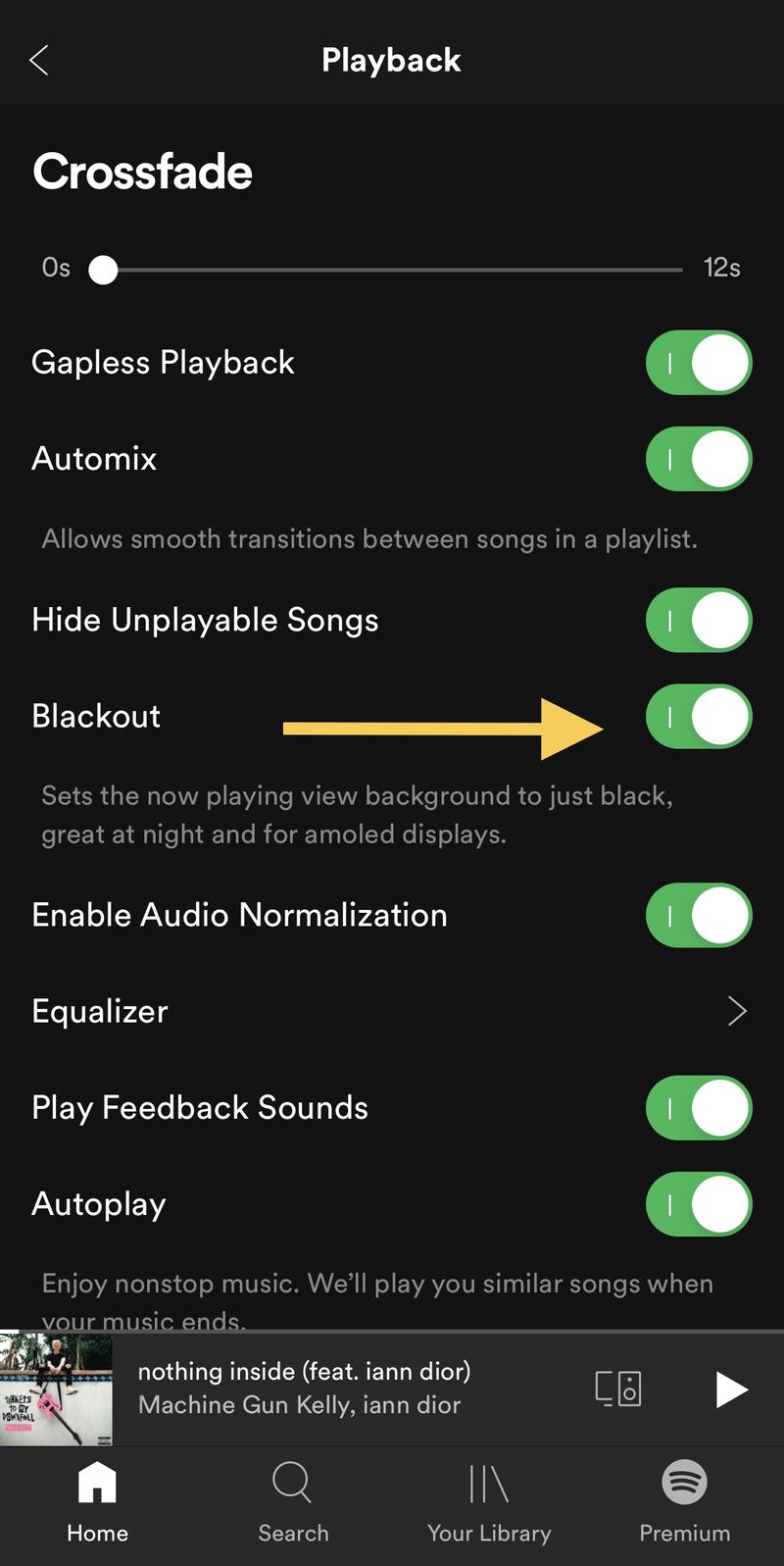The height and width of the screenshot is (1566, 784).
Task: Switch off the Blackout setting
Action: click(x=699, y=716)
